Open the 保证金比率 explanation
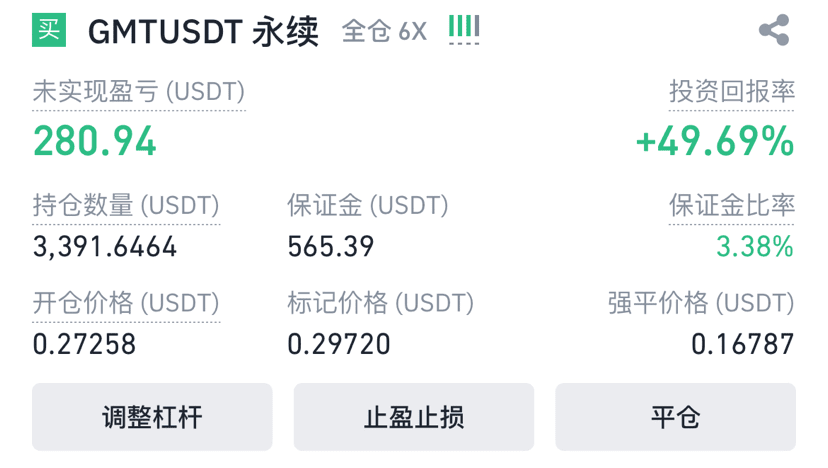Viewport: 828px width, 468px height. coord(732,206)
